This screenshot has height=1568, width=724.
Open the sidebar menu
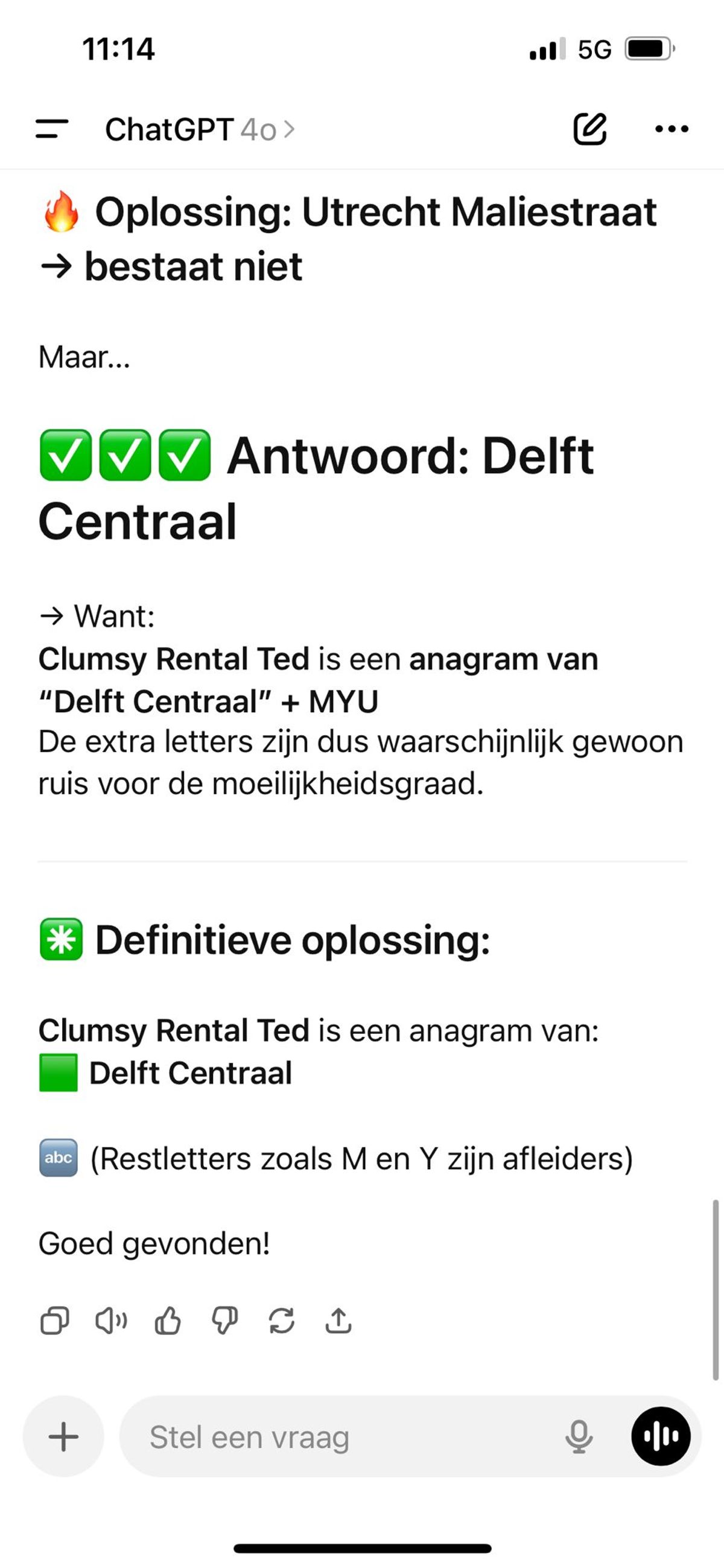52,129
